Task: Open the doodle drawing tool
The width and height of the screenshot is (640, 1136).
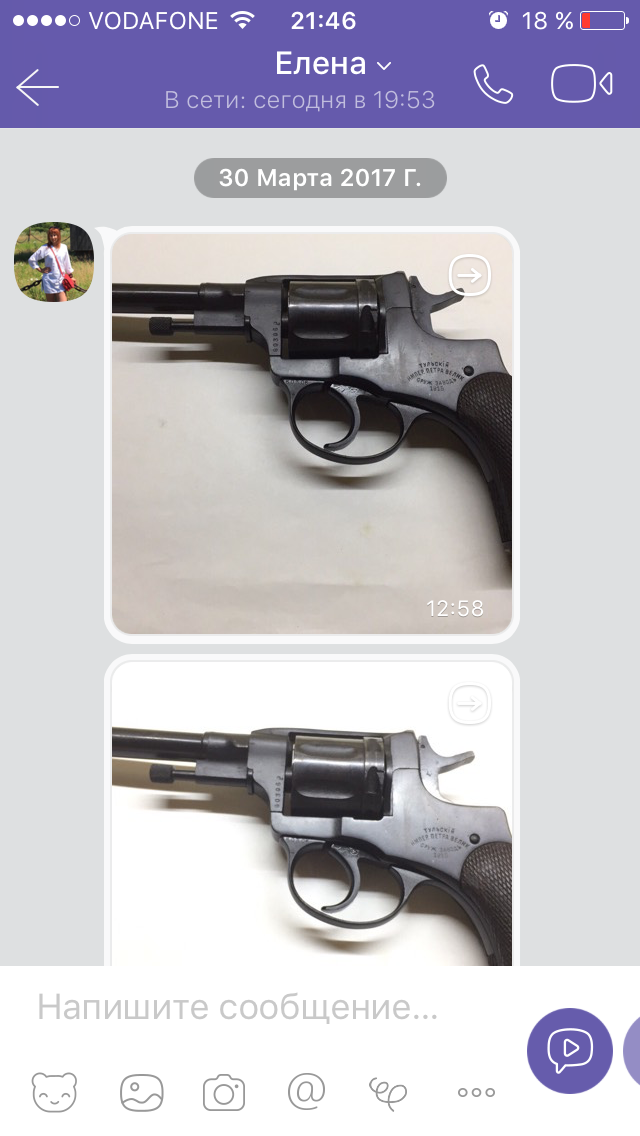Action: 389,1091
